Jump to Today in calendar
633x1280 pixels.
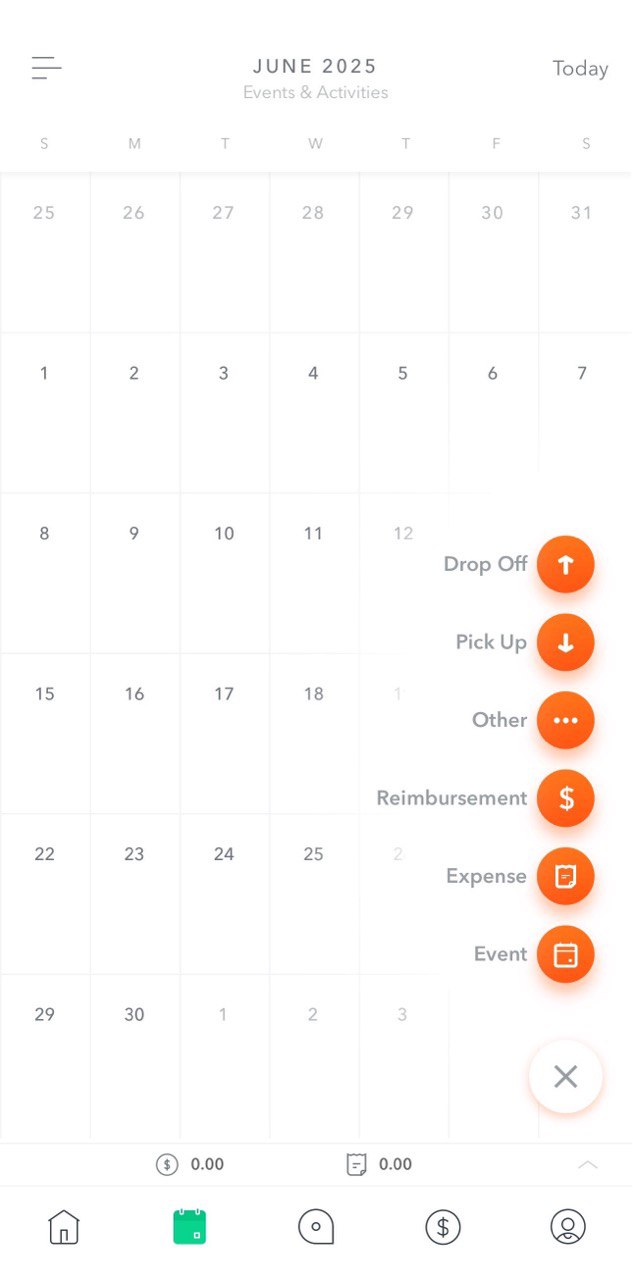point(580,68)
